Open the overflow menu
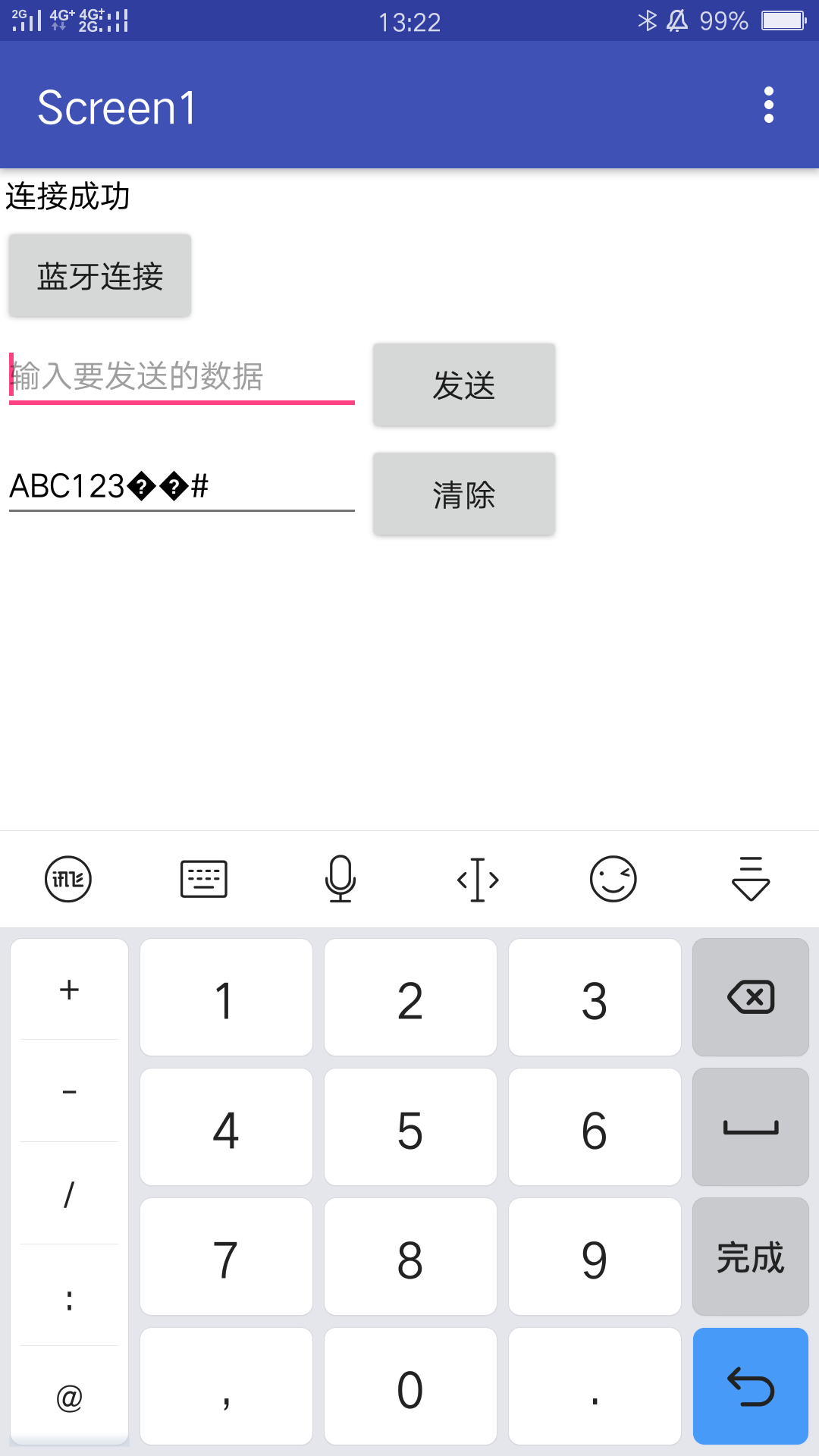 pyautogui.click(x=768, y=105)
